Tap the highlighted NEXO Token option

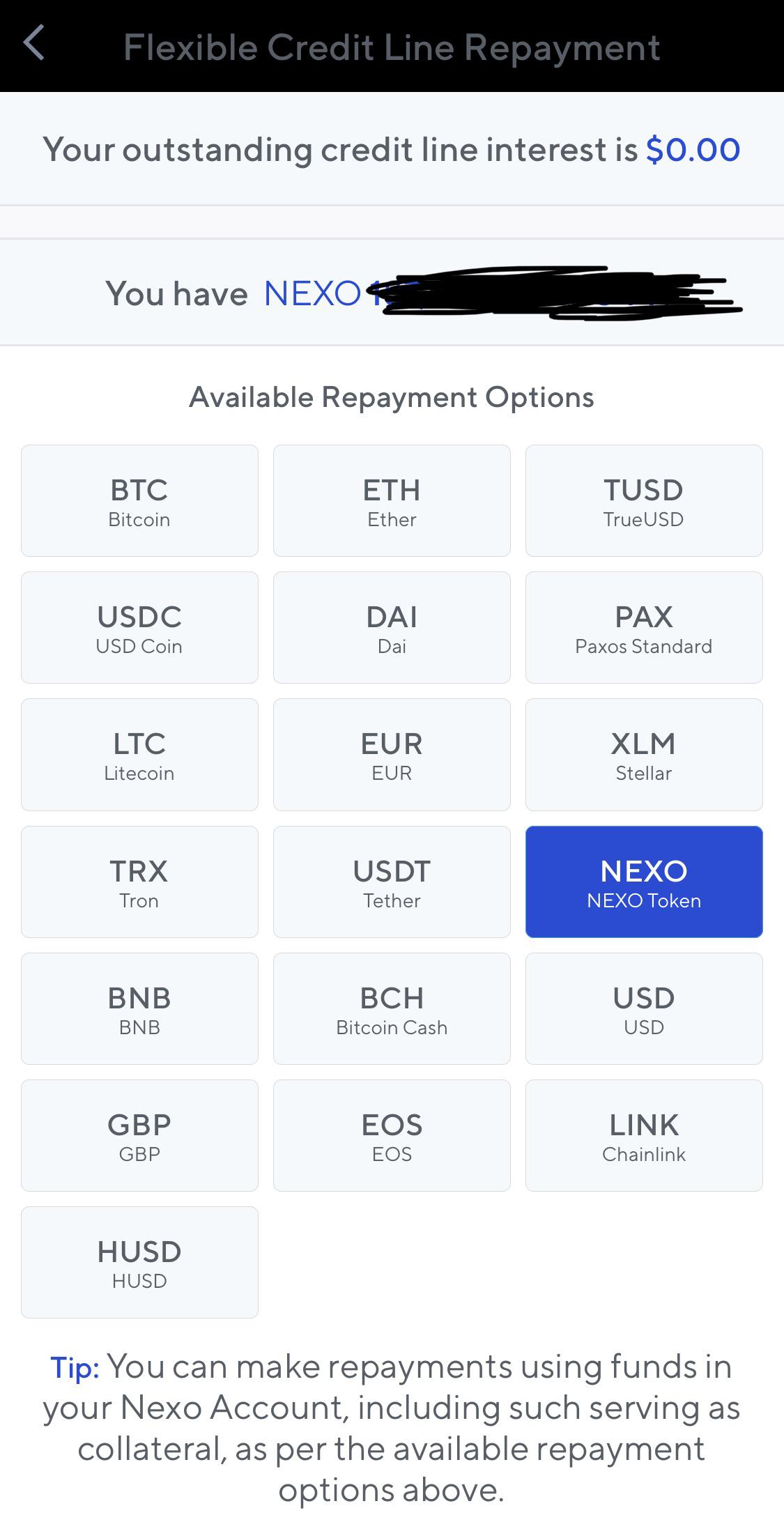click(x=643, y=881)
